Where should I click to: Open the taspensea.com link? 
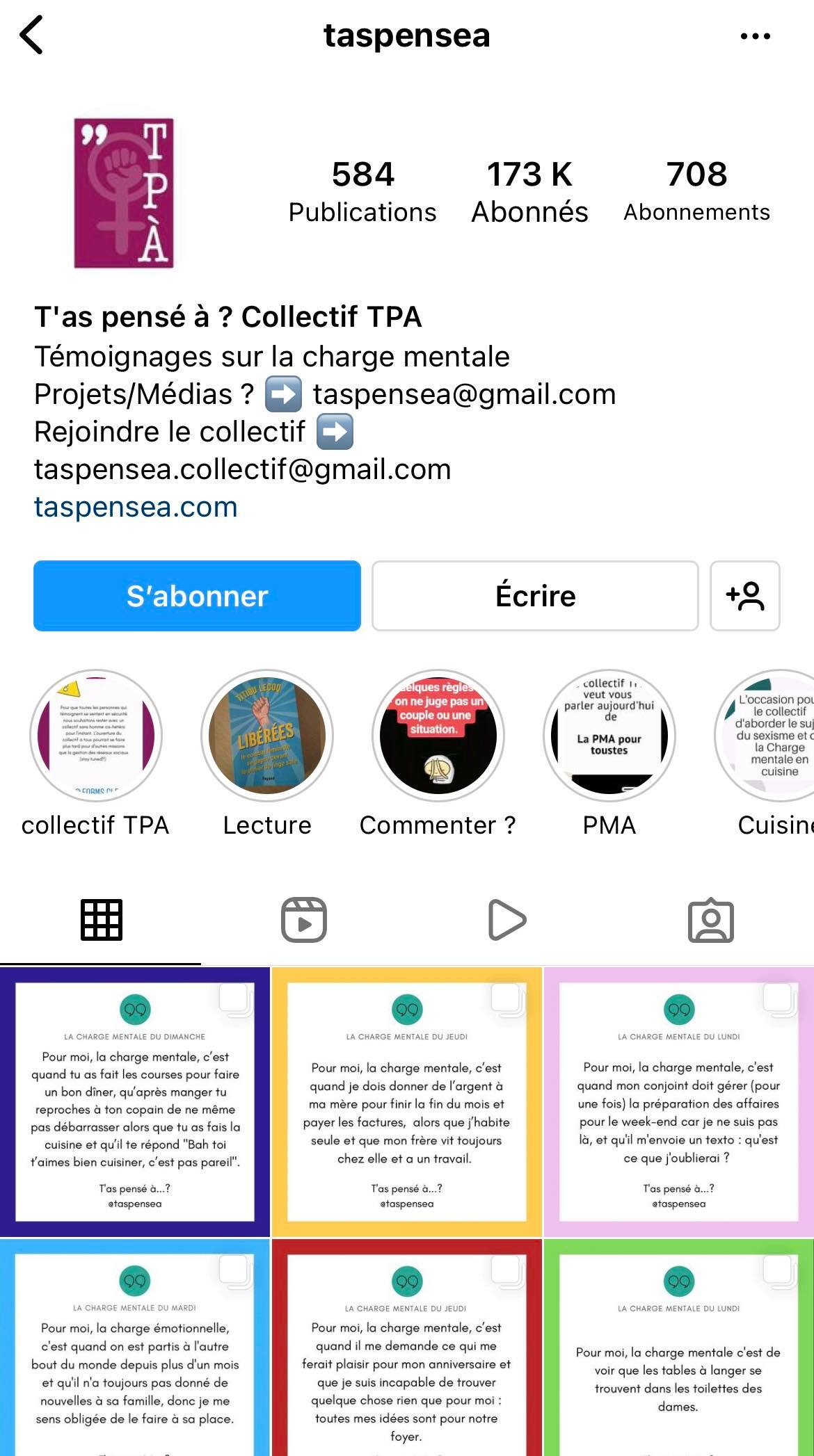tap(136, 507)
